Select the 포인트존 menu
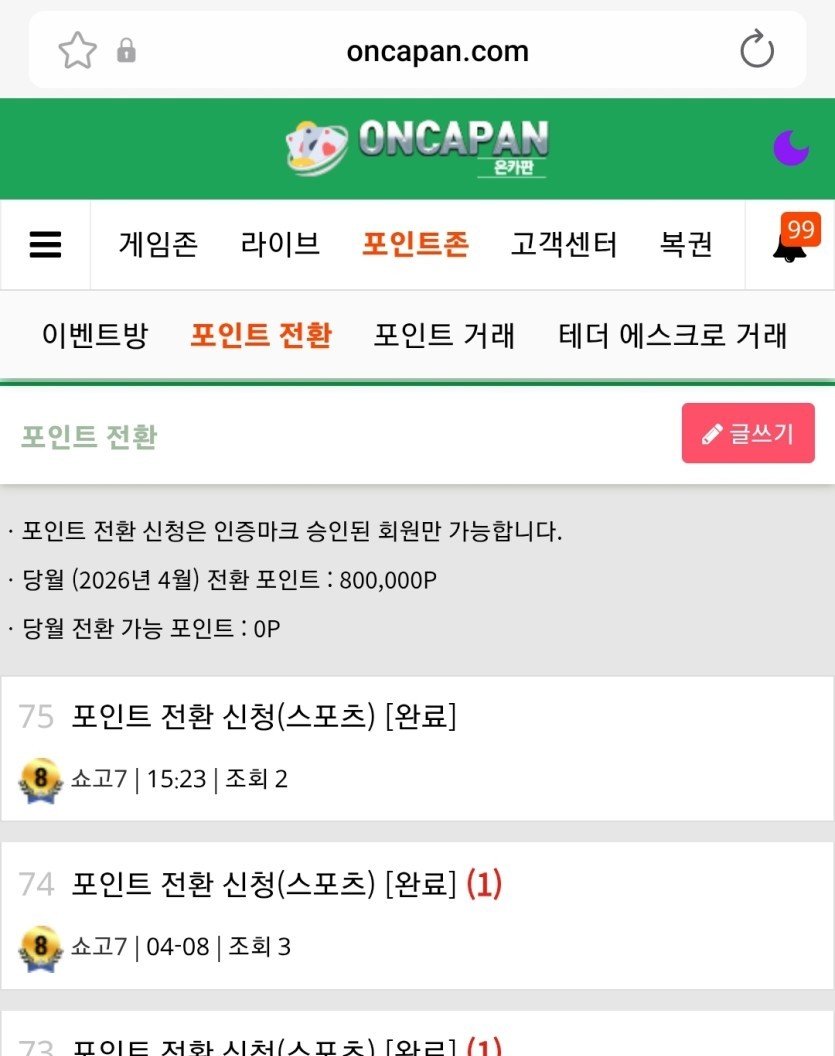This screenshot has width=835, height=1056. (x=415, y=244)
